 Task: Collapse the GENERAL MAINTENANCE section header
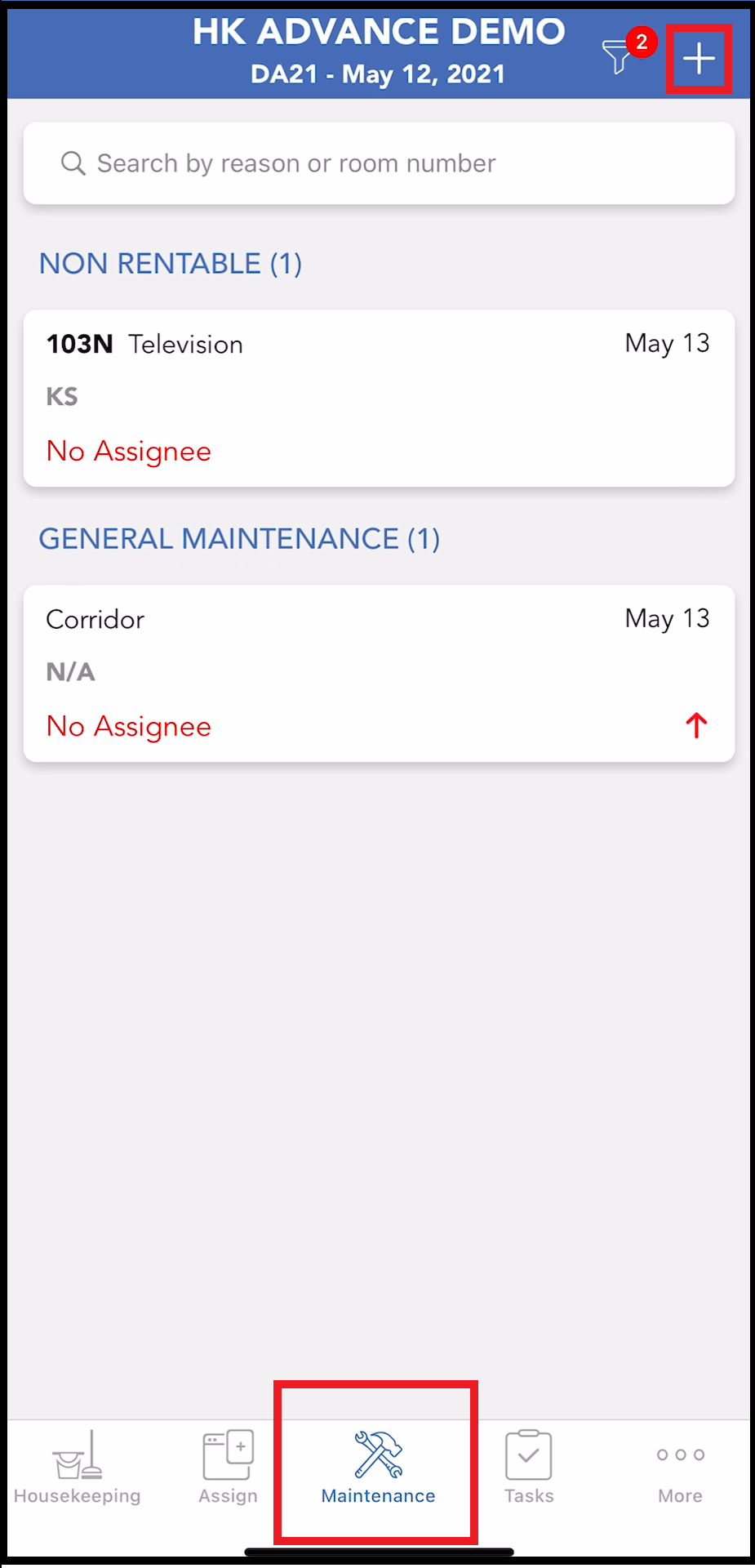(x=239, y=538)
